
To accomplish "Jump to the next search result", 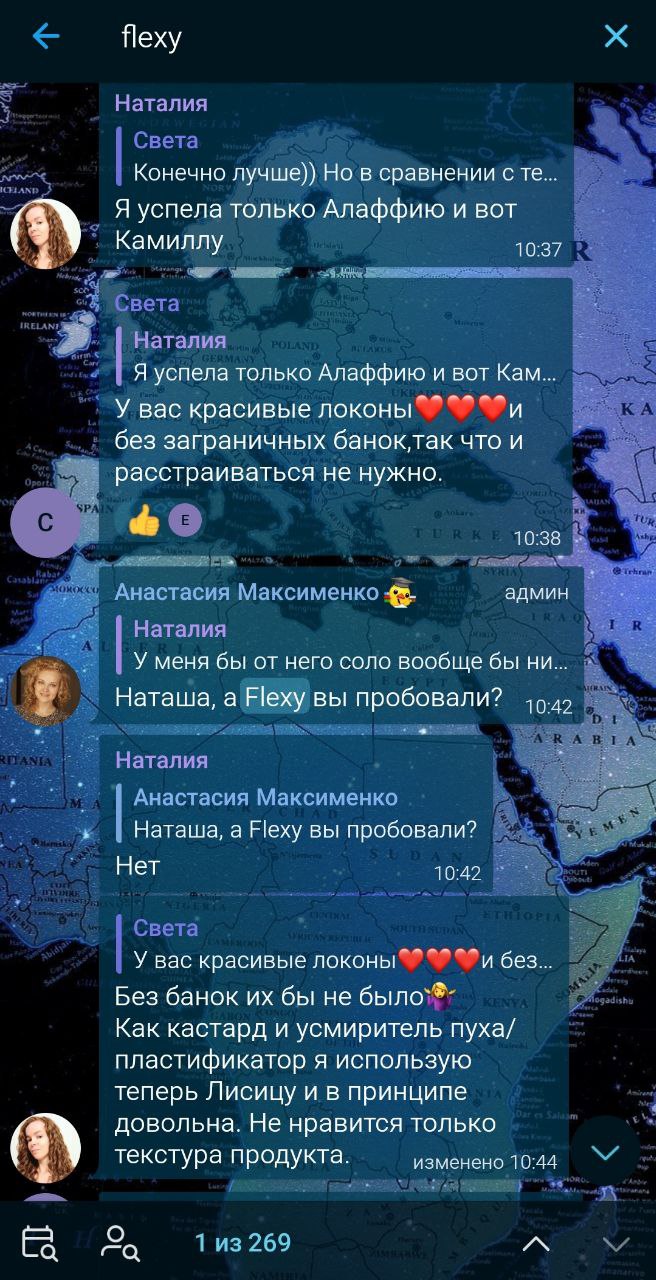I will tap(616, 1244).
